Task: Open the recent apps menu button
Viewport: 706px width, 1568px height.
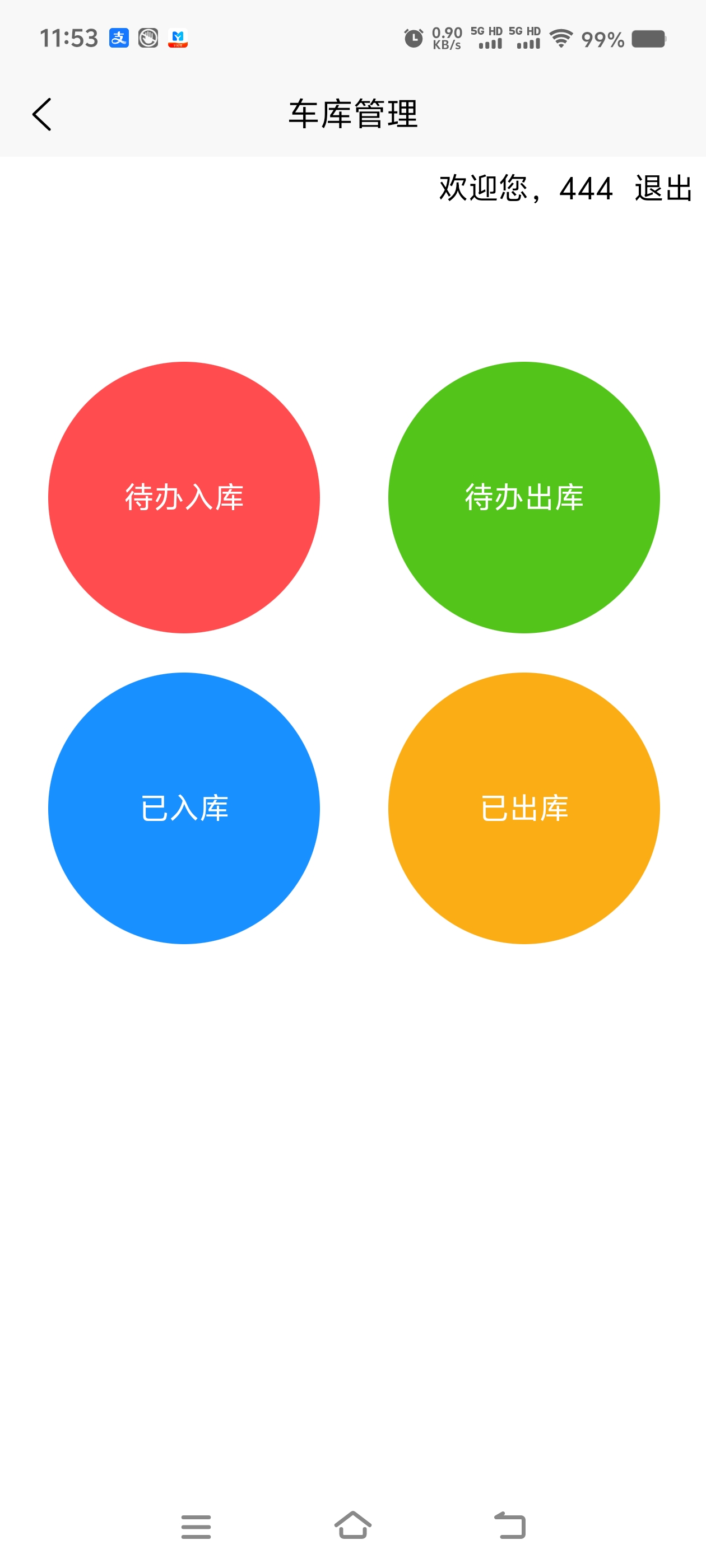Action: [196, 1527]
